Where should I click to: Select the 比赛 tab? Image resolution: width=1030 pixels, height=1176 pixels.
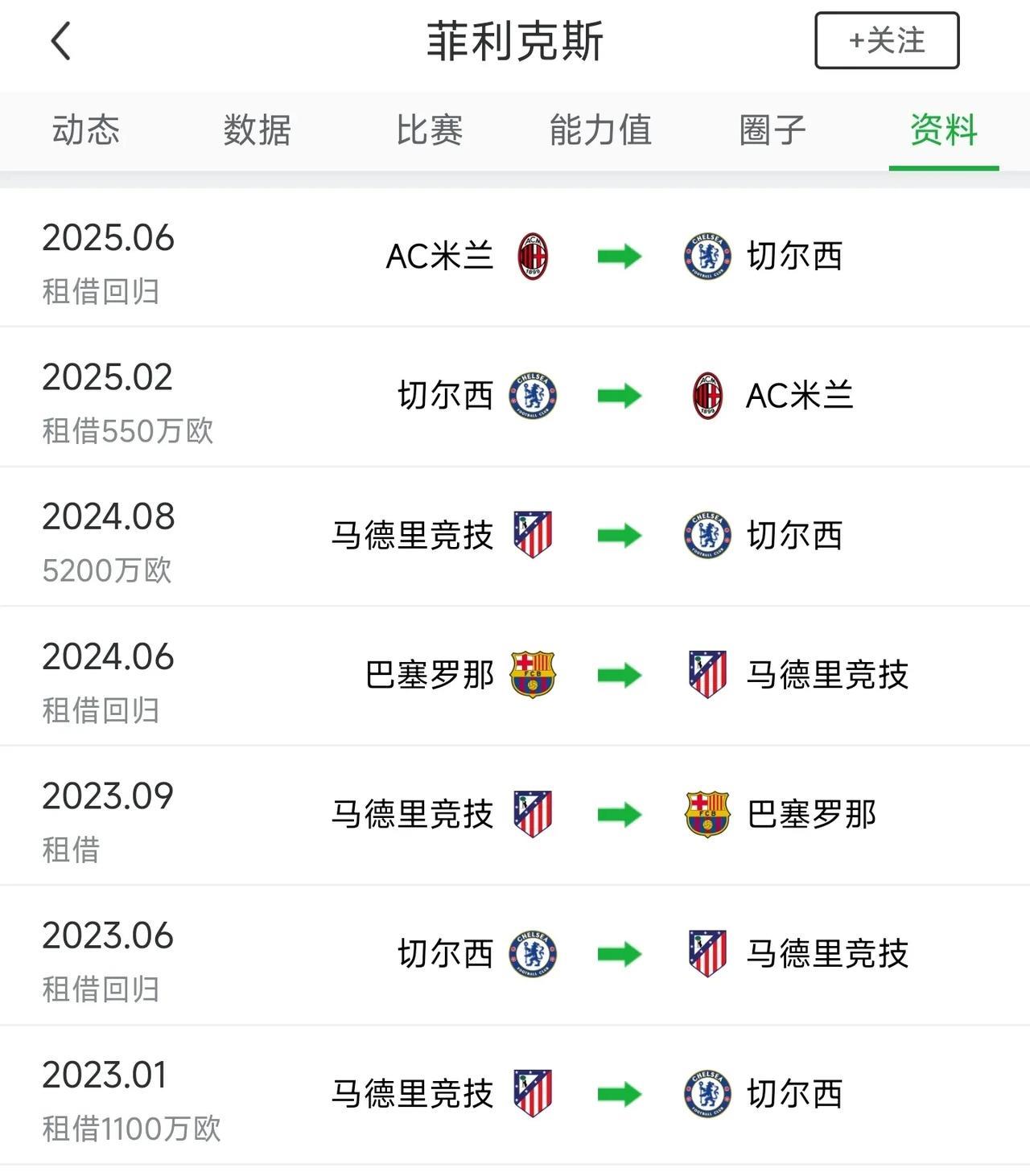click(x=430, y=130)
